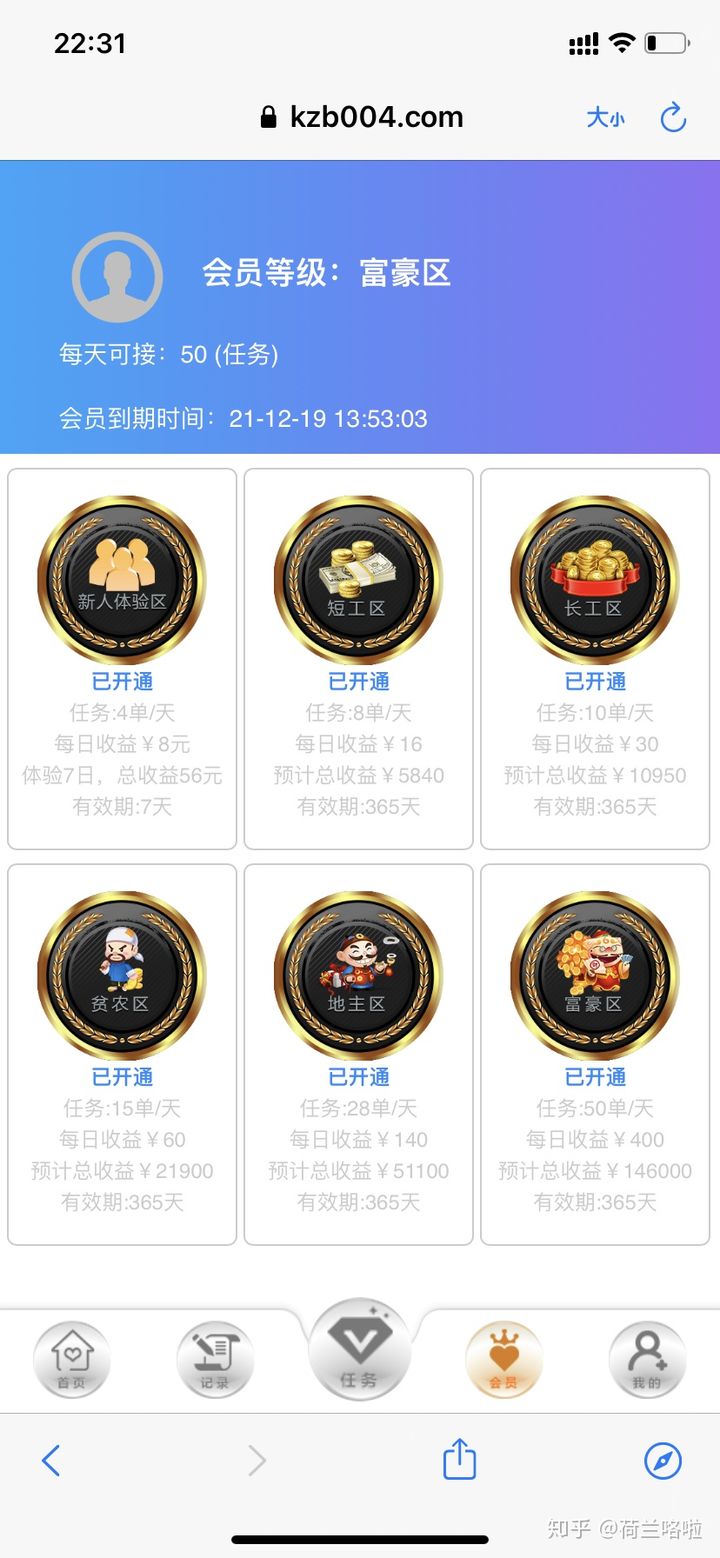Image resolution: width=720 pixels, height=1558 pixels.
Task: Open the 贫农区 farmer badge
Action: (121, 975)
